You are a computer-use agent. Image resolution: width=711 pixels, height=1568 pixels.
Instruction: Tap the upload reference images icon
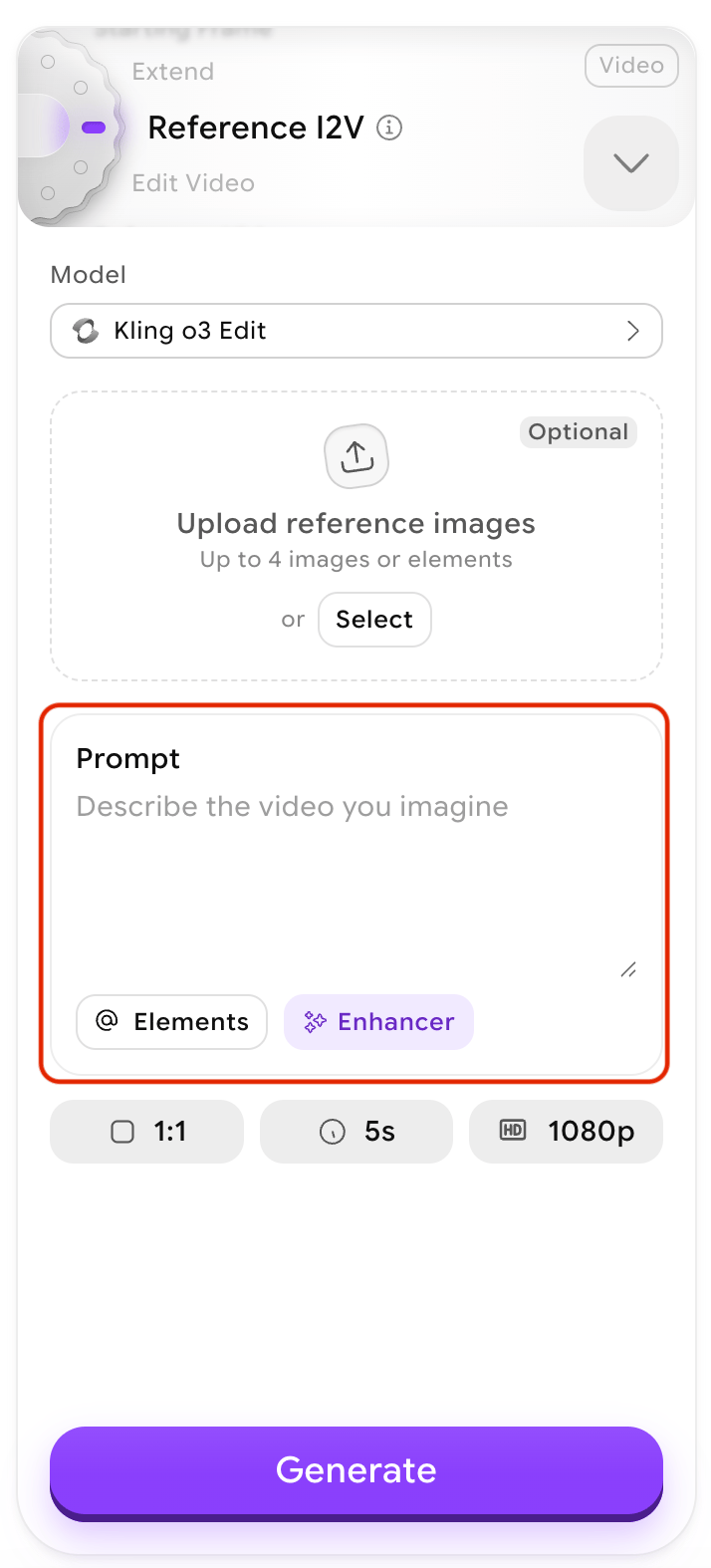tap(356, 457)
